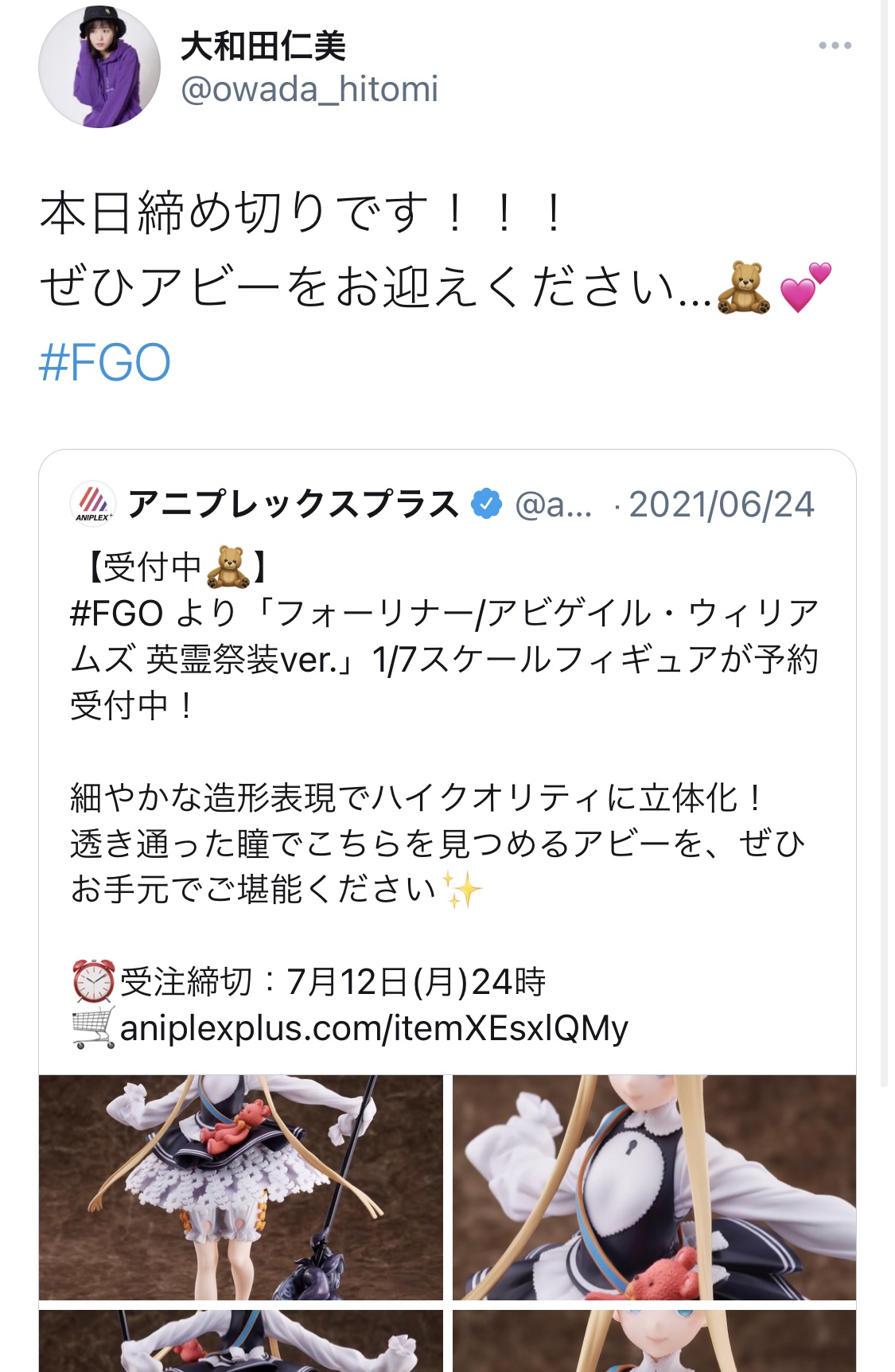Open 大和田仁美's profile picture
This screenshot has height=1372, width=895.
[x=99, y=67]
